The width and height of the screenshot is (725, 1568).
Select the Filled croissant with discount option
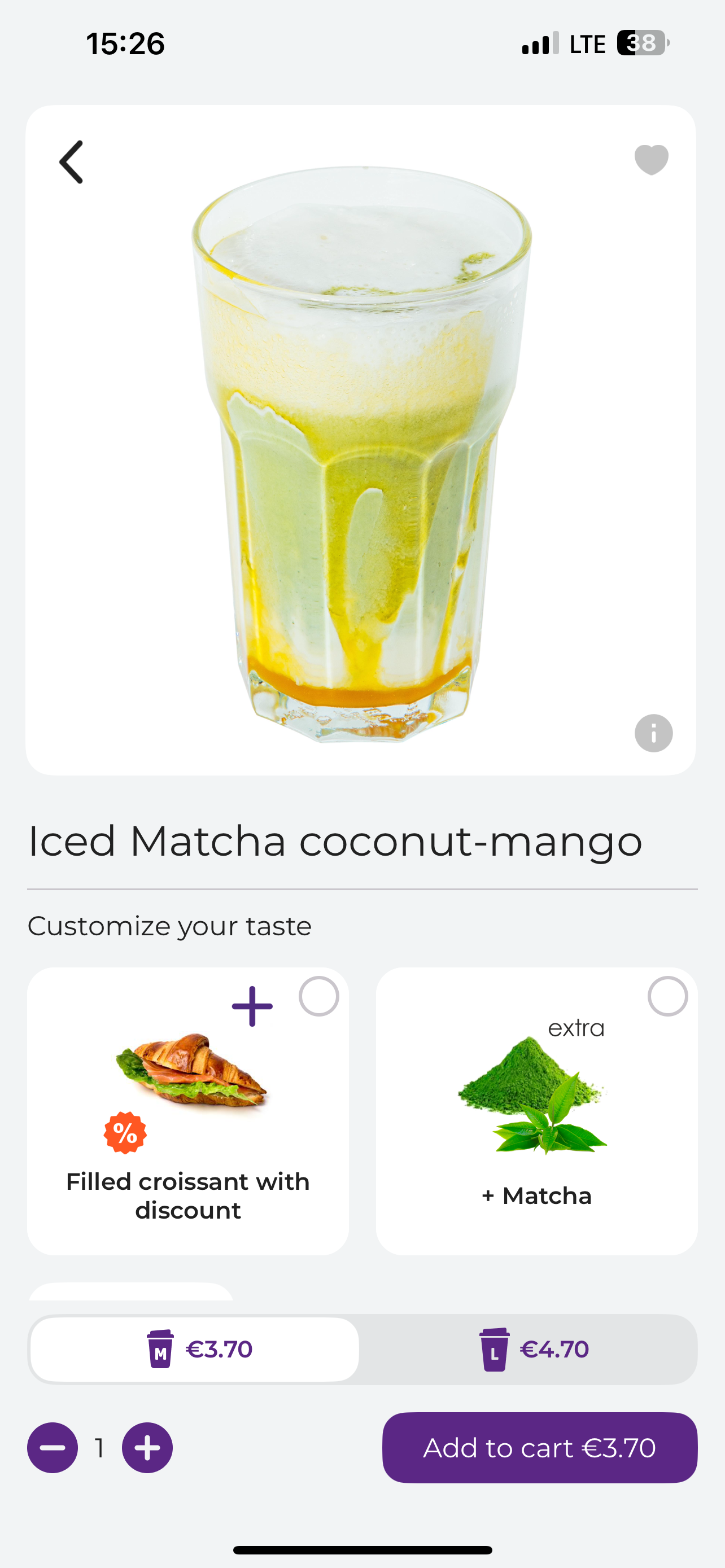[x=188, y=1111]
